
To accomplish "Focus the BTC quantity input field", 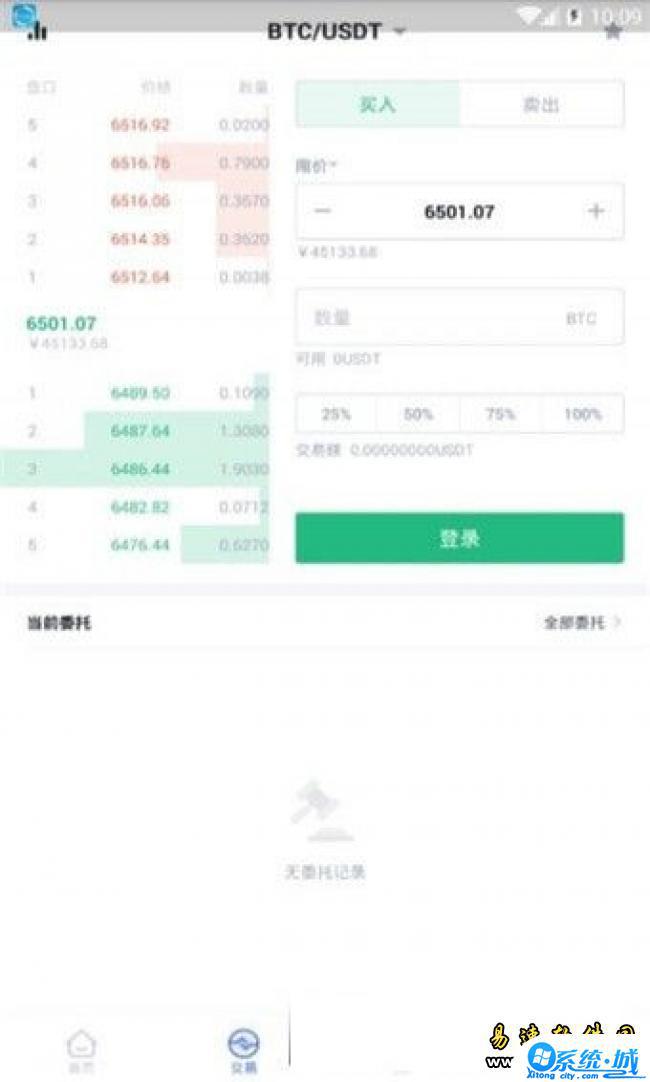I will pos(460,317).
